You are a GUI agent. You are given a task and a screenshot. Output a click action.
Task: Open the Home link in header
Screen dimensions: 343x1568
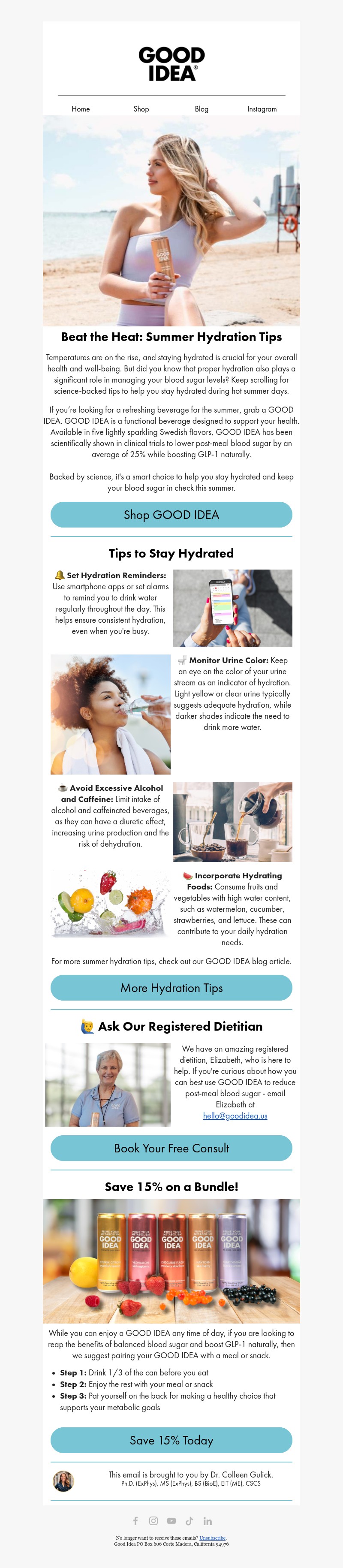[x=81, y=109]
